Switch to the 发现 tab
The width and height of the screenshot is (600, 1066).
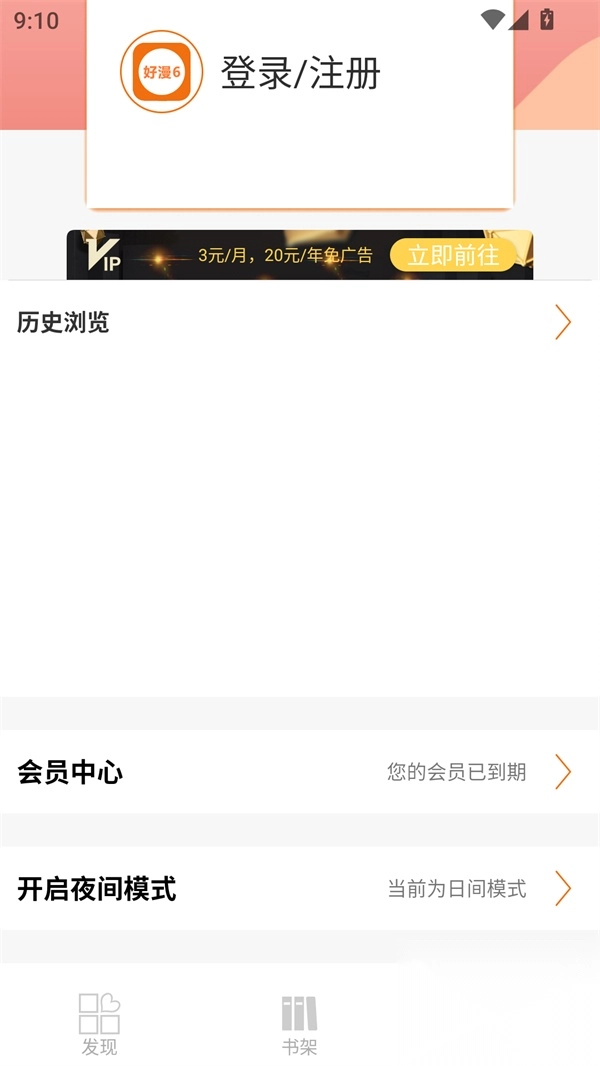(99, 1024)
